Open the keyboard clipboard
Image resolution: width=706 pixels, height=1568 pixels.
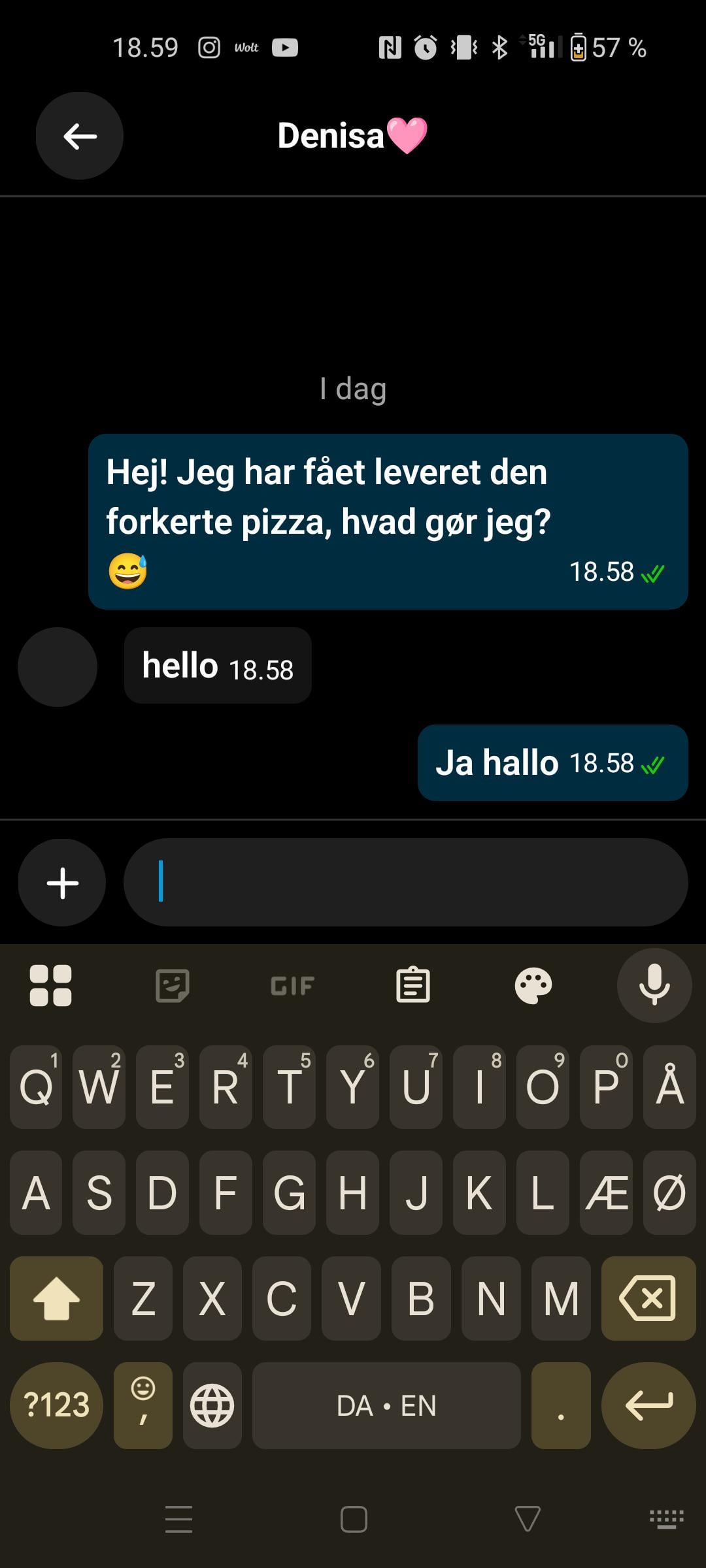click(412, 985)
